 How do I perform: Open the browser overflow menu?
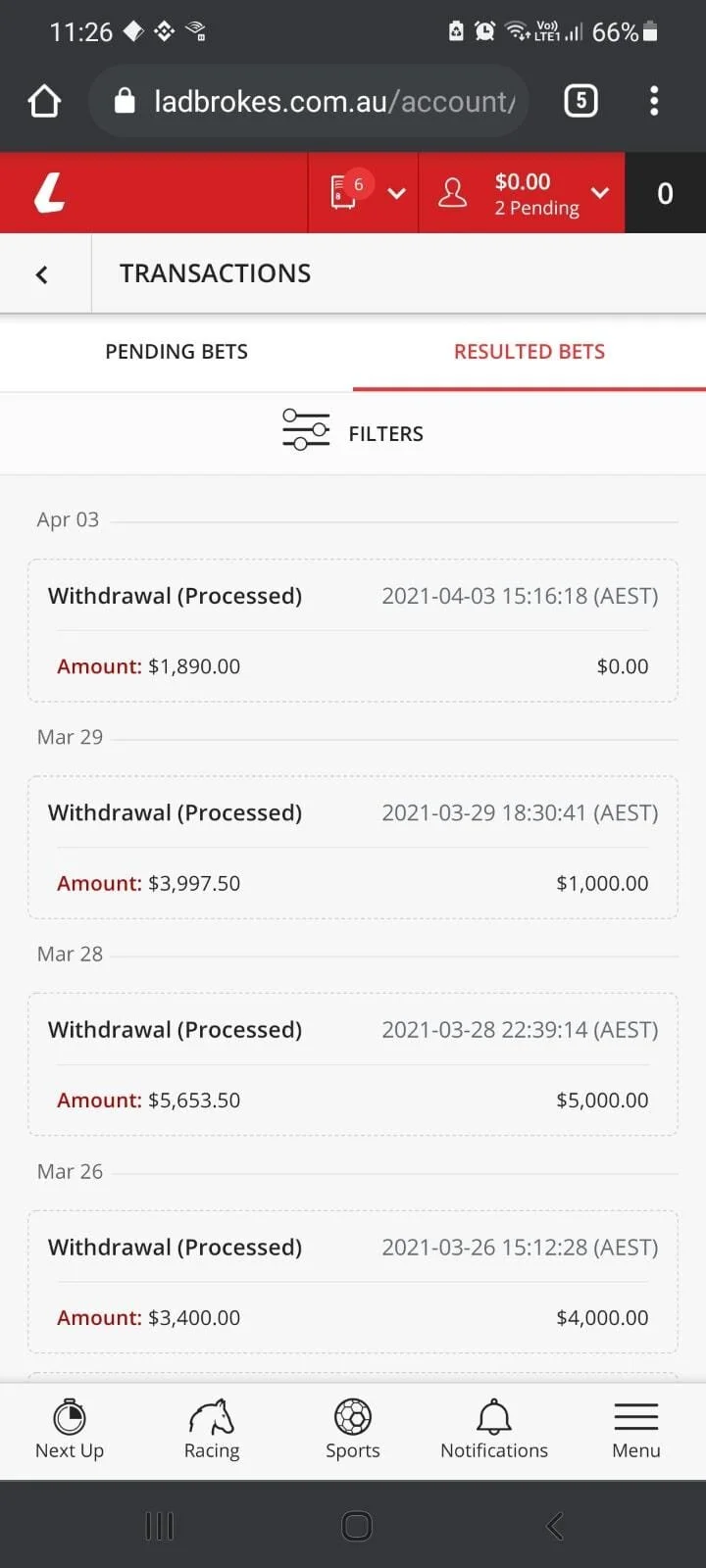(x=654, y=101)
